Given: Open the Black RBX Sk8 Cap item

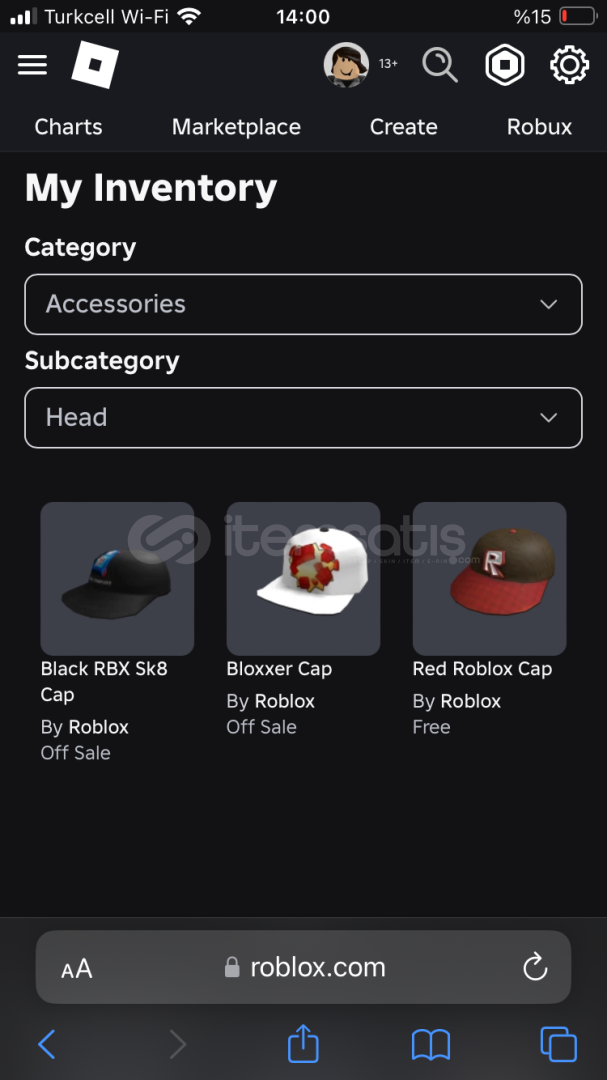Looking at the screenshot, I should tap(117, 579).
